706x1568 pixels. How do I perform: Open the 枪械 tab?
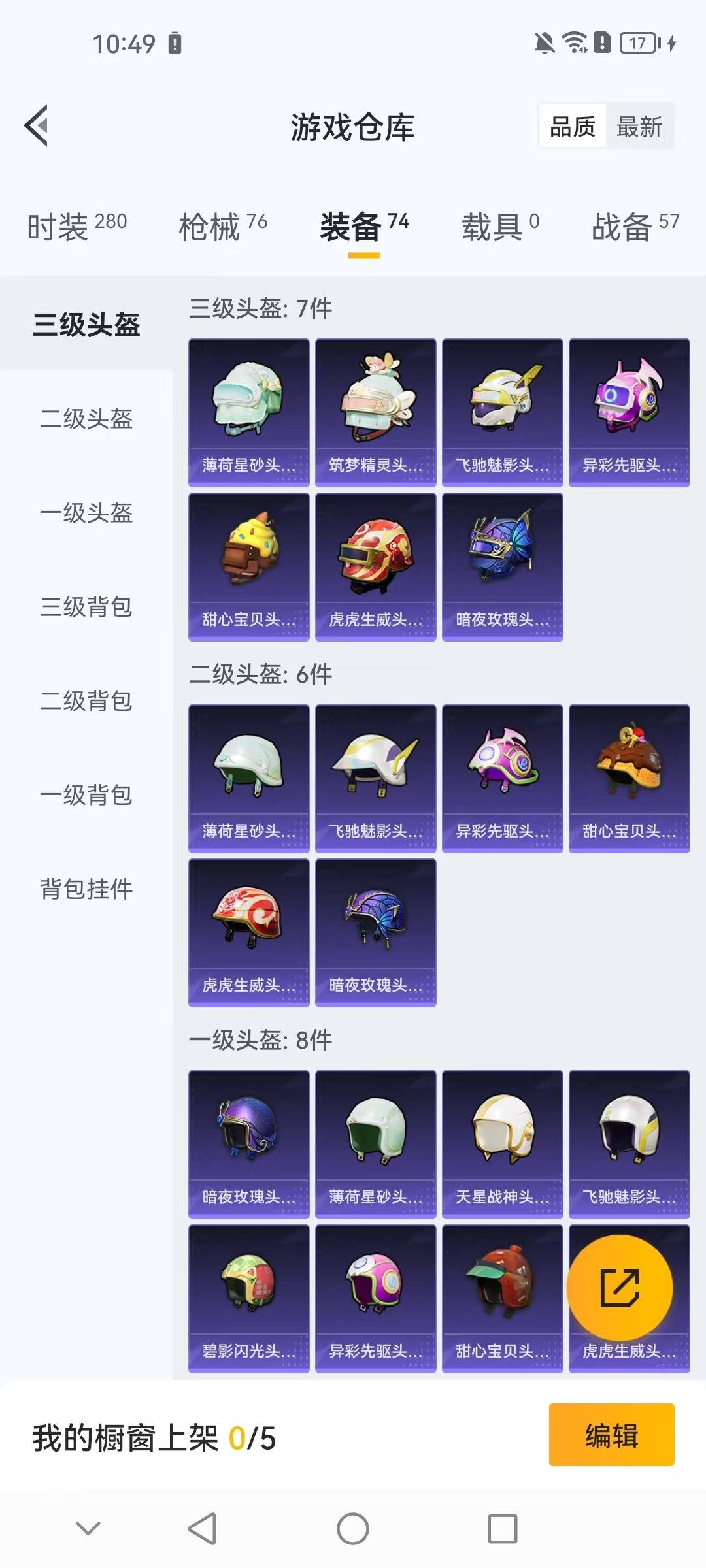point(223,227)
